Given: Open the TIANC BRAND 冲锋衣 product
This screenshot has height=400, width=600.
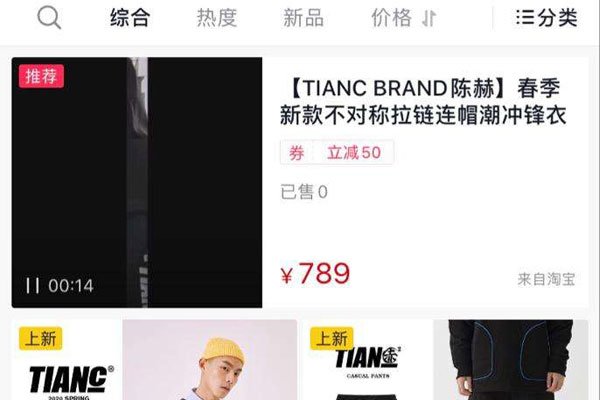Looking at the screenshot, I should tap(423, 102).
